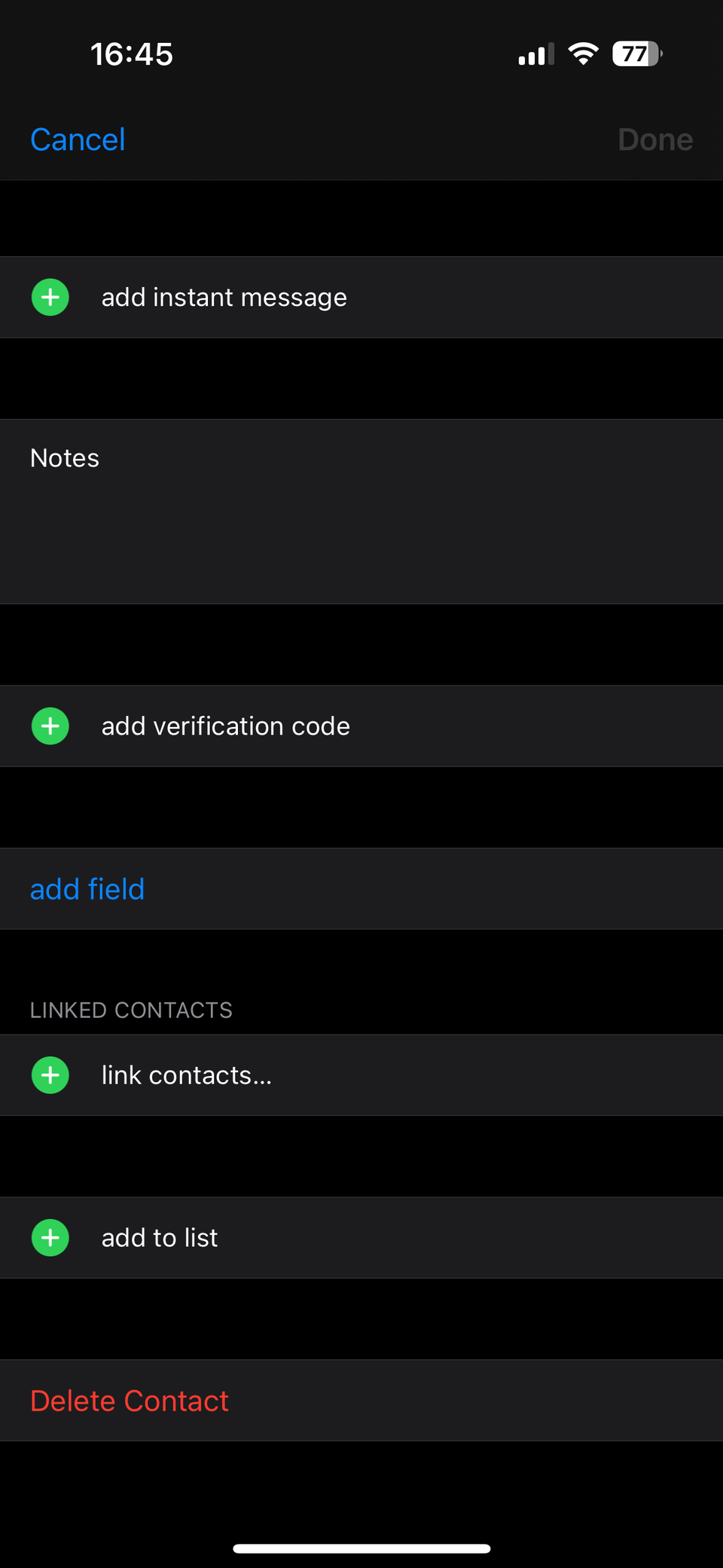Add a verification code
723x1568 pixels.
(x=225, y=726)
